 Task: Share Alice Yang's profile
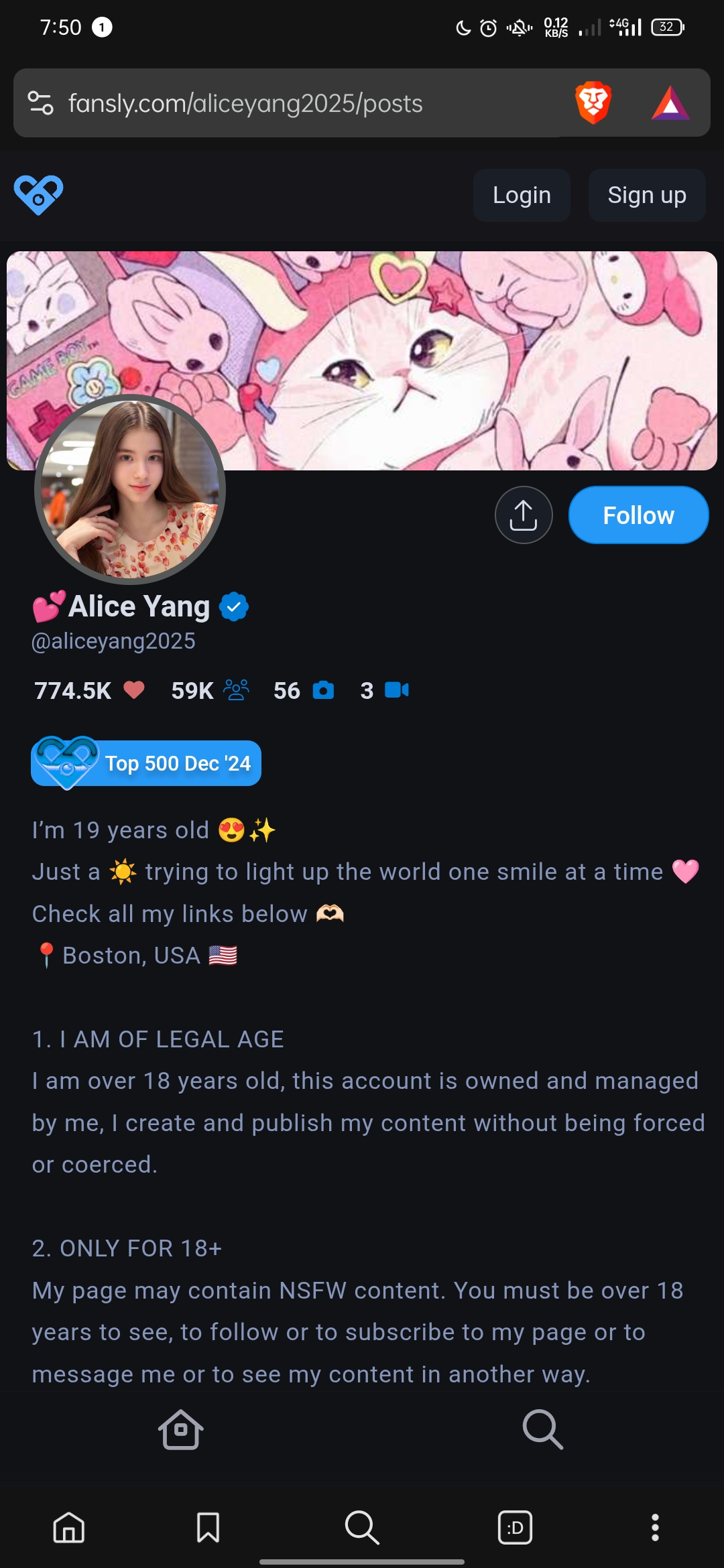[x=524, y=515]
